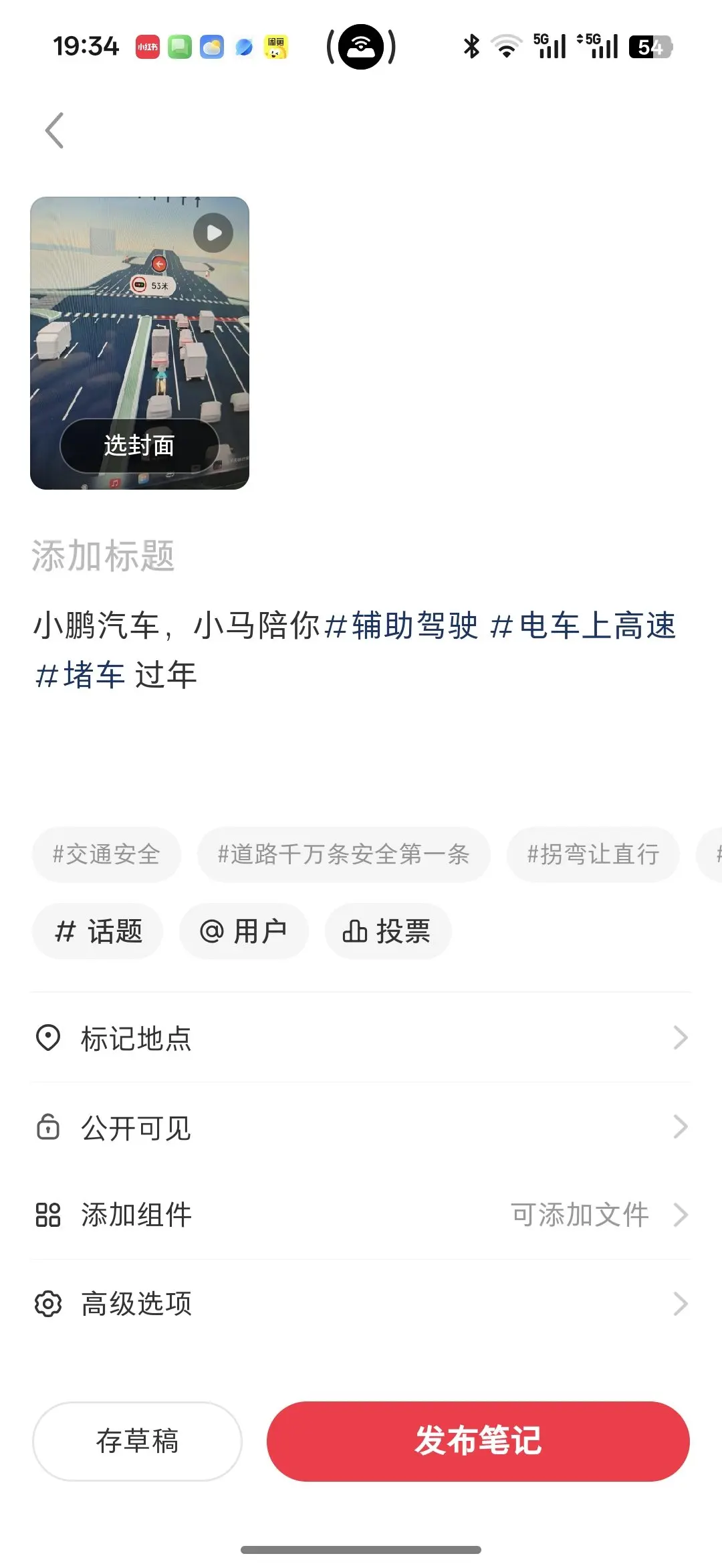The image size is (722, 1568).
Task: Add a poll with 投票
Action: point(387,931)
